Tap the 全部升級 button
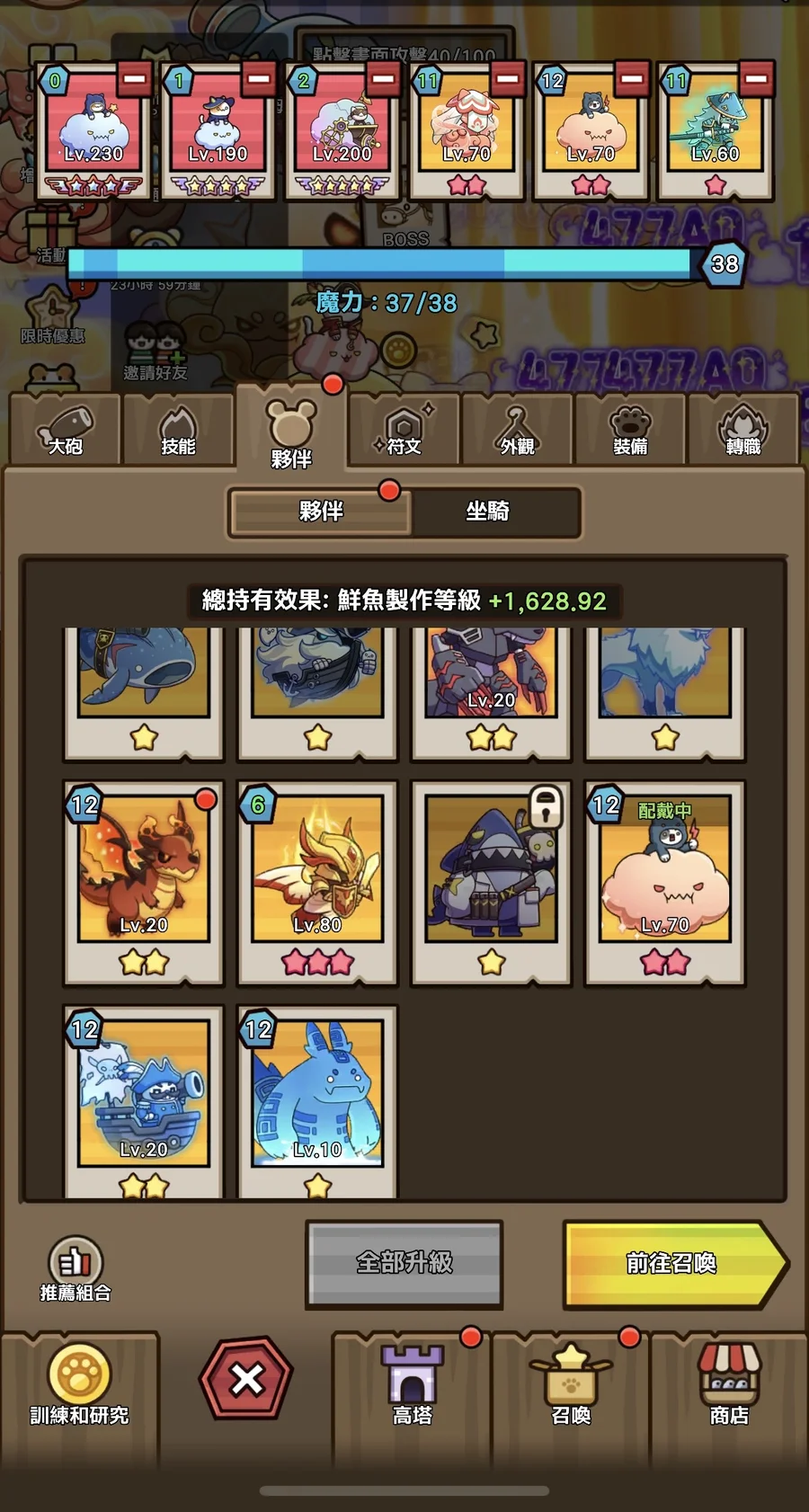 tap(404, 1263)
